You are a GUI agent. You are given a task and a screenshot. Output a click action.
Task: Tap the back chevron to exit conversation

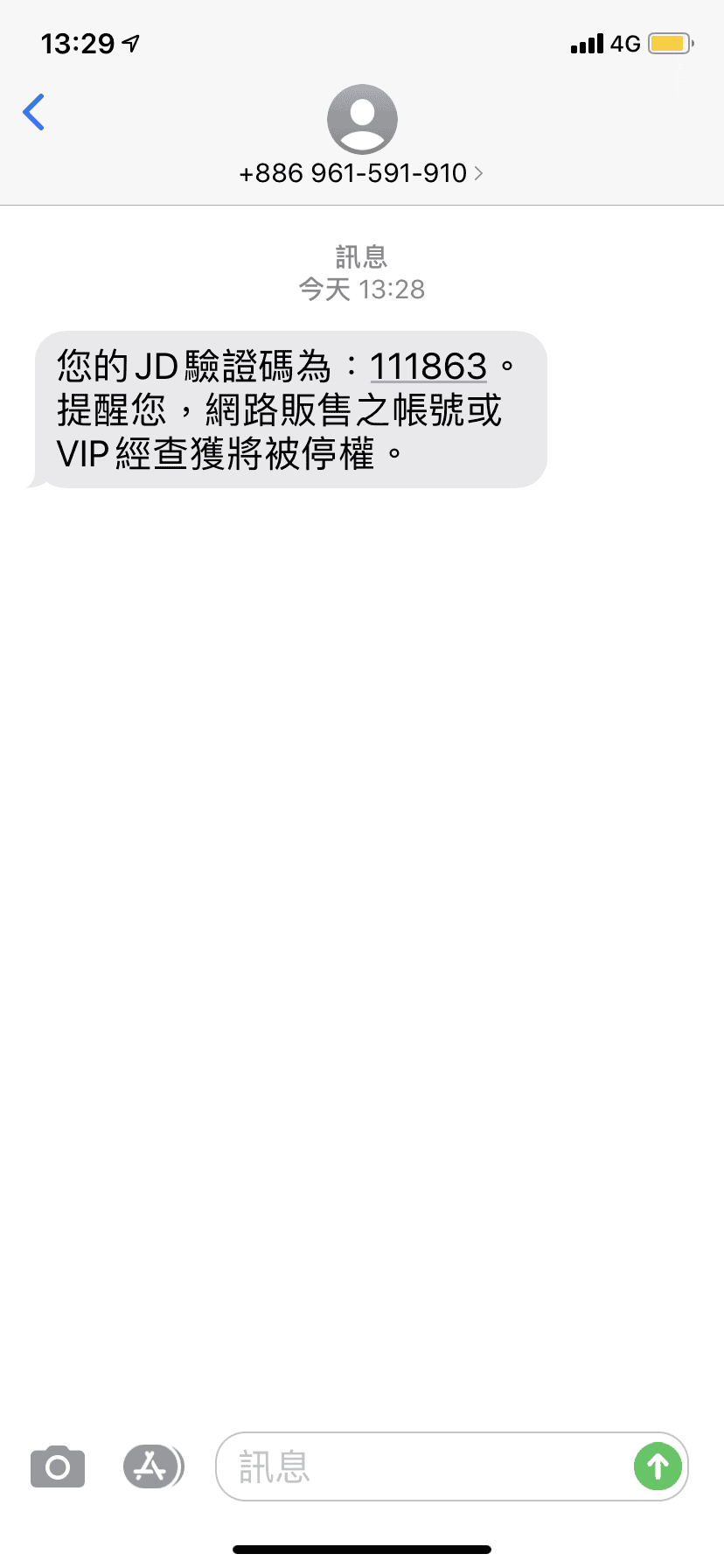[33, 112]
